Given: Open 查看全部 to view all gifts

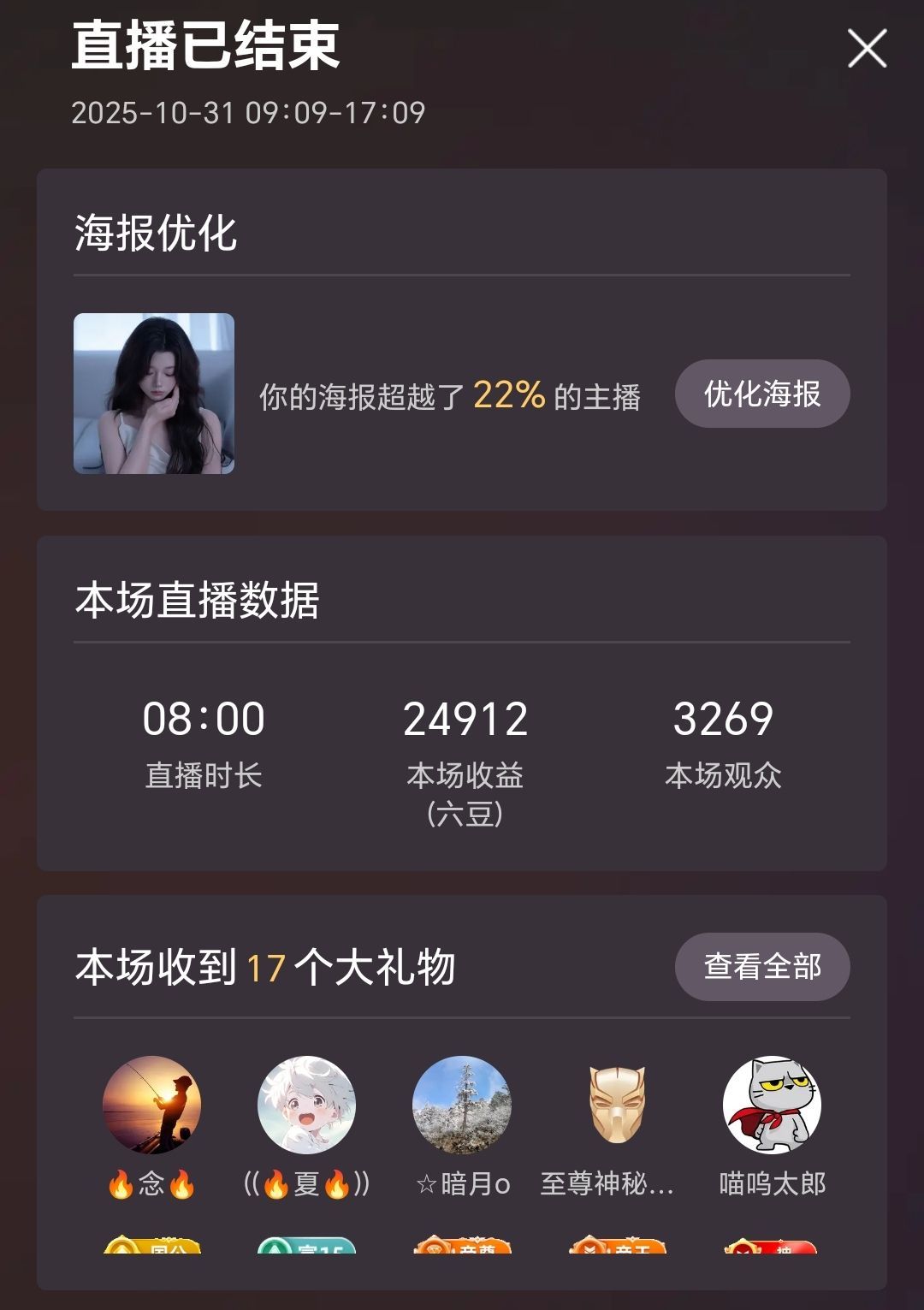Looking at the screenshot, I should (760, 966).
